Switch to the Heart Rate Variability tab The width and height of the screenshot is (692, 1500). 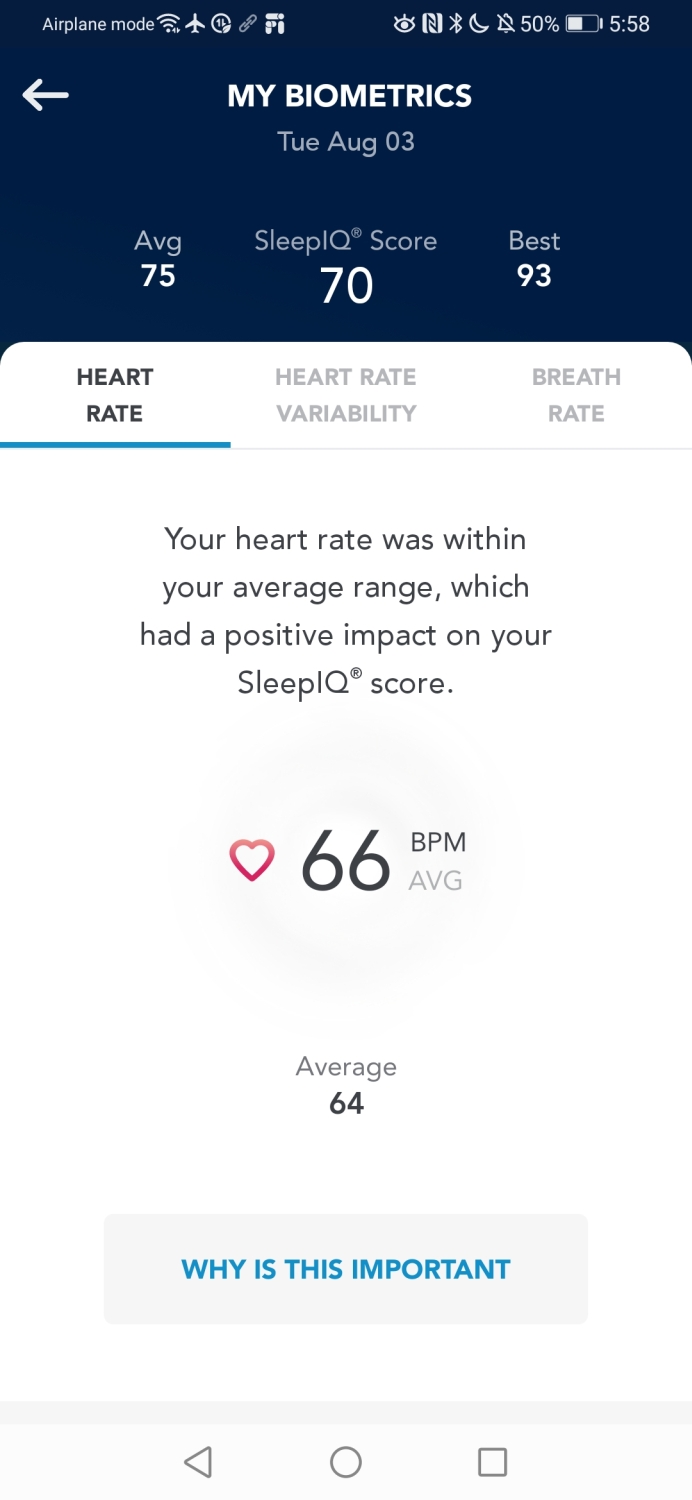346,395
